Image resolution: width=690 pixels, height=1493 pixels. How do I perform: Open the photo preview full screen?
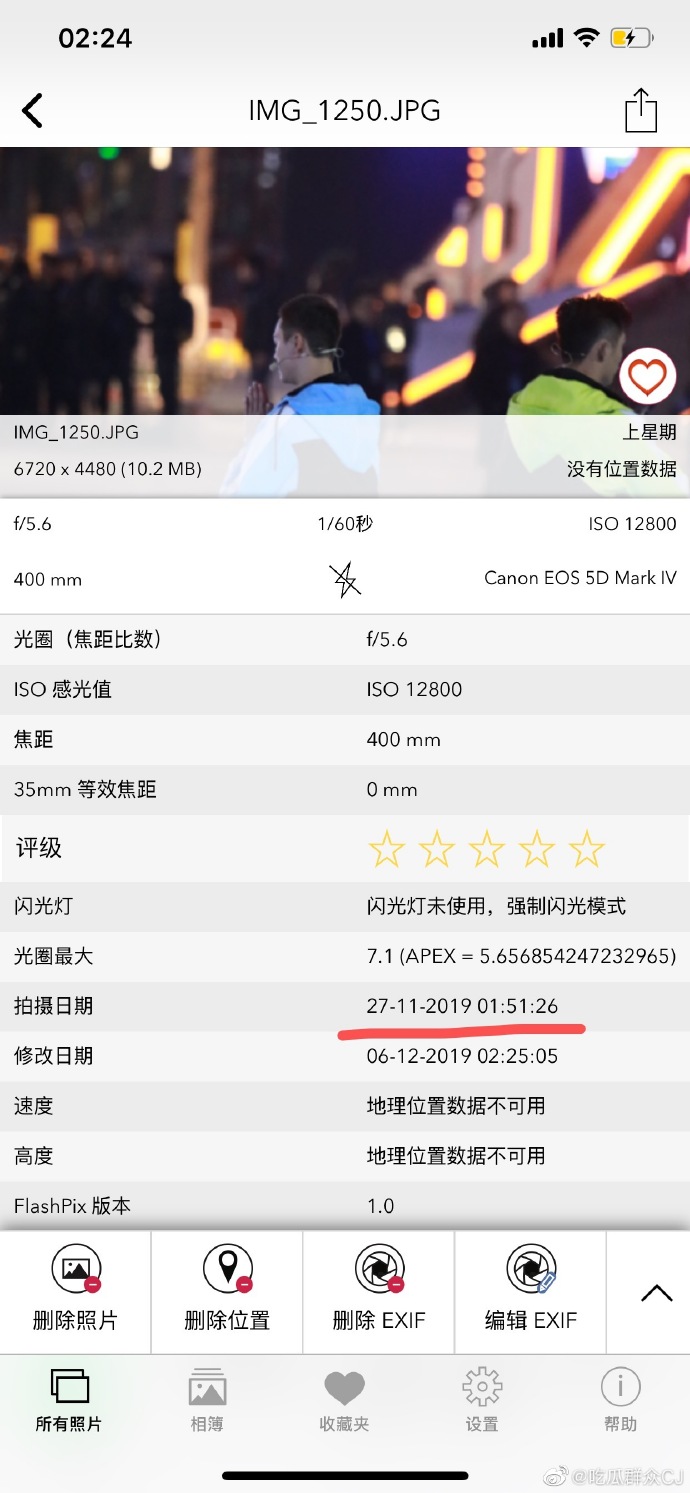(300, 280)
